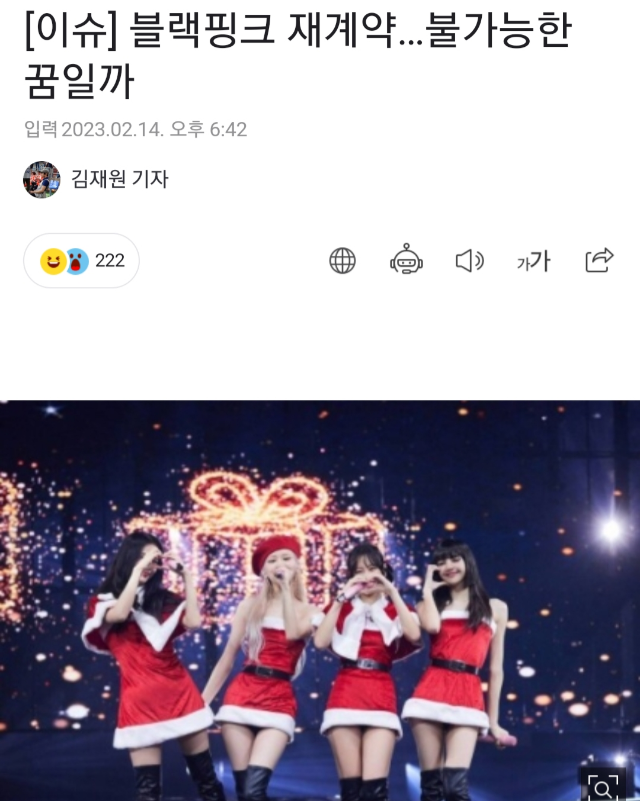Share this article
640x801 pixels.
tap(598, 261)
